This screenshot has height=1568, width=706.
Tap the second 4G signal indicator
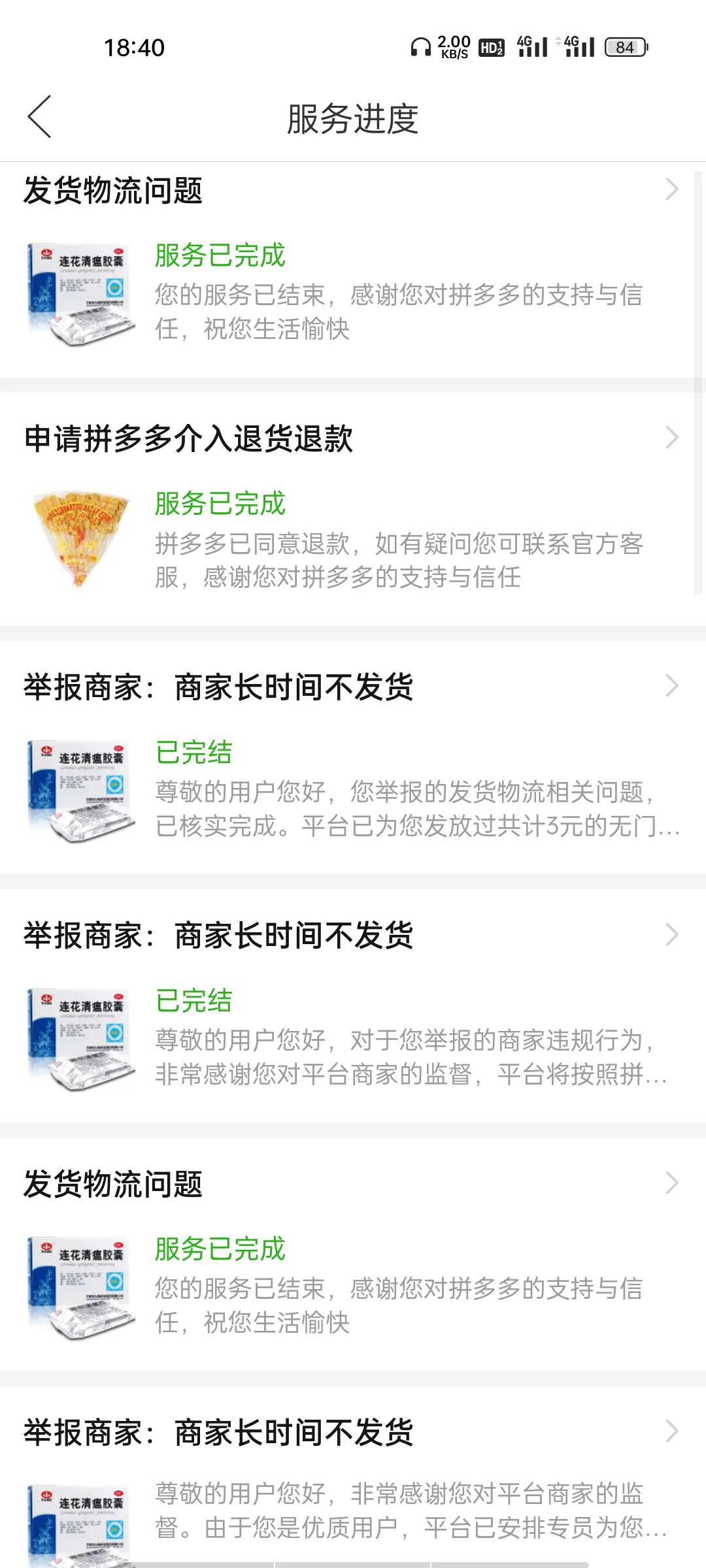[x=579, y=47]
